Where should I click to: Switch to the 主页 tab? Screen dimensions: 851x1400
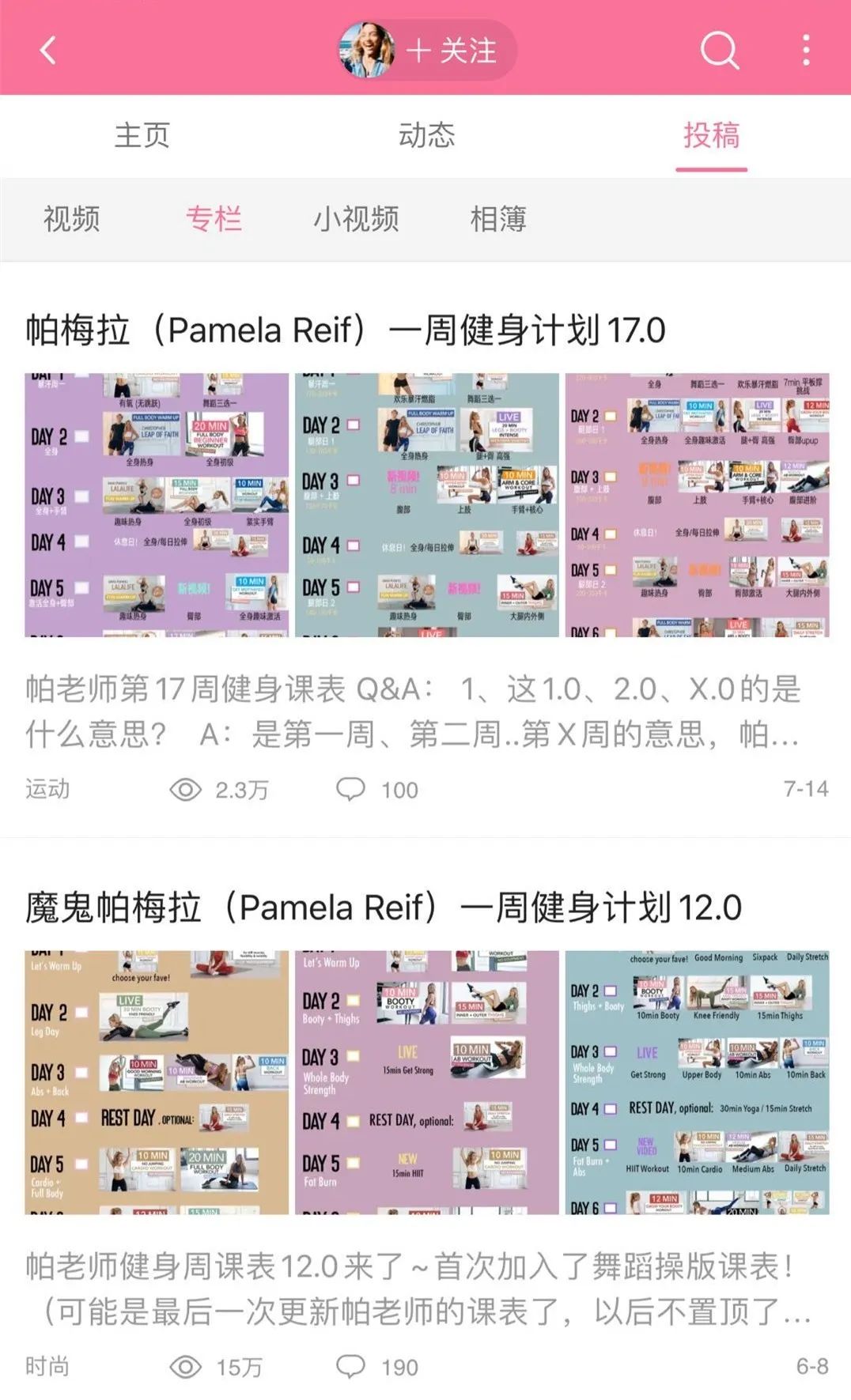(x=142, y=135)
